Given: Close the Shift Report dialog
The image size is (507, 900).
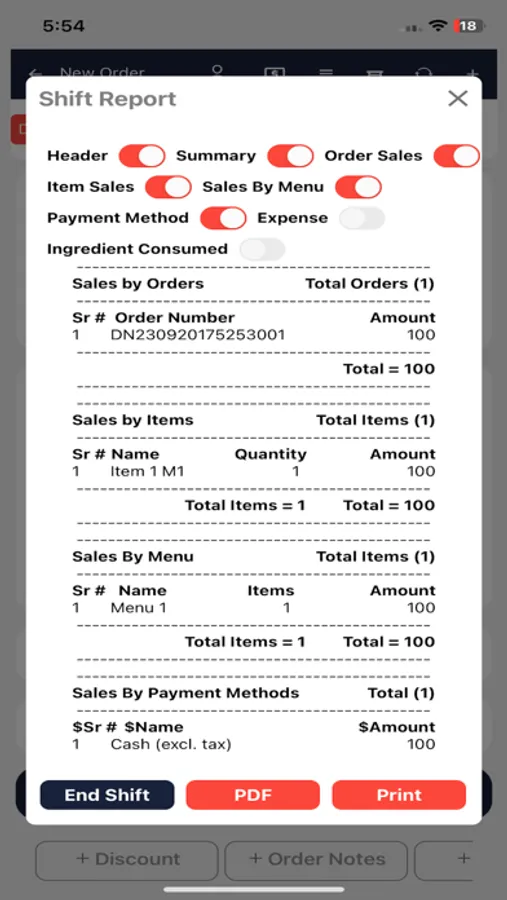Looking at the screenshot, I should pyautogui.click(x=458, y=99).
